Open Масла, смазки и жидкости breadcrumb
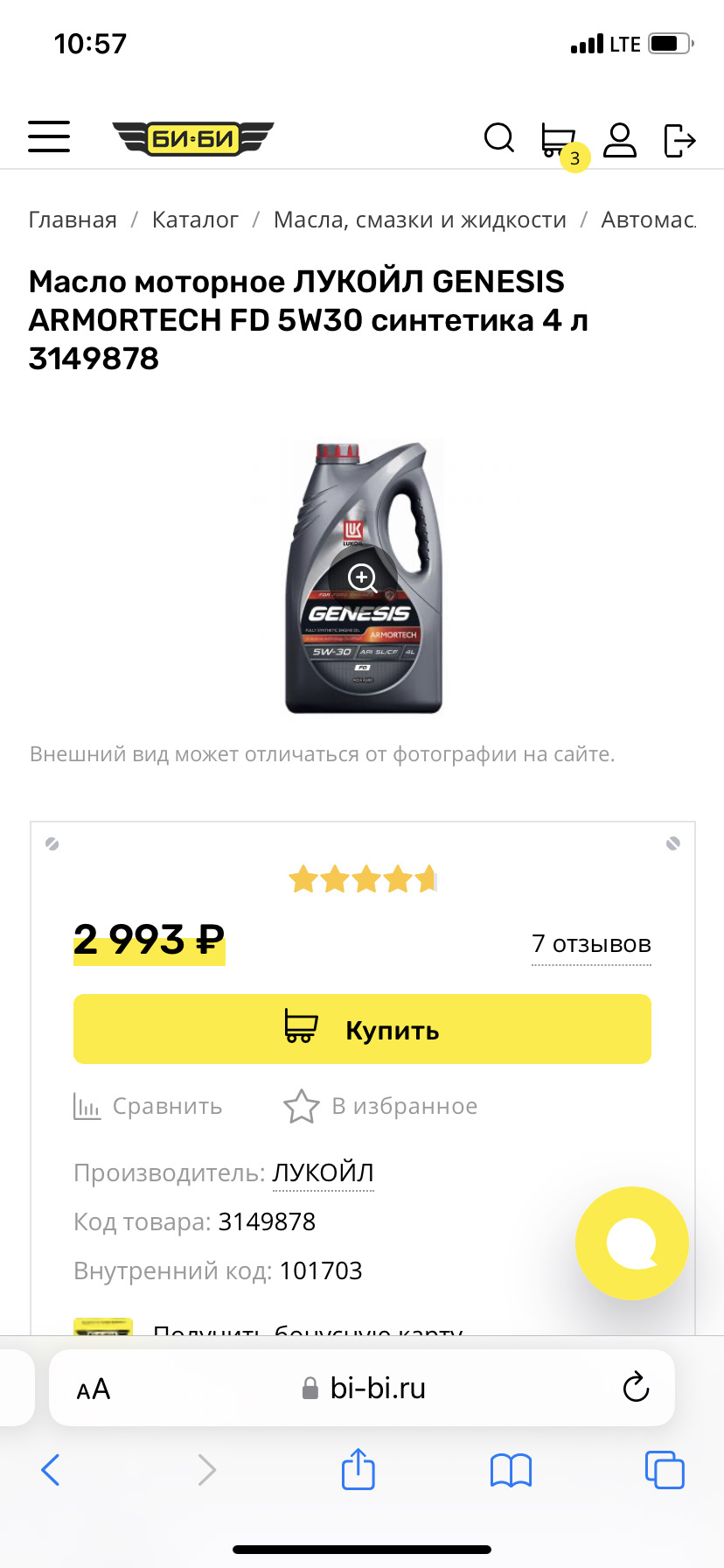This screenshot has width=724, height=1568. pyautogui.click(x=420, y=220)
